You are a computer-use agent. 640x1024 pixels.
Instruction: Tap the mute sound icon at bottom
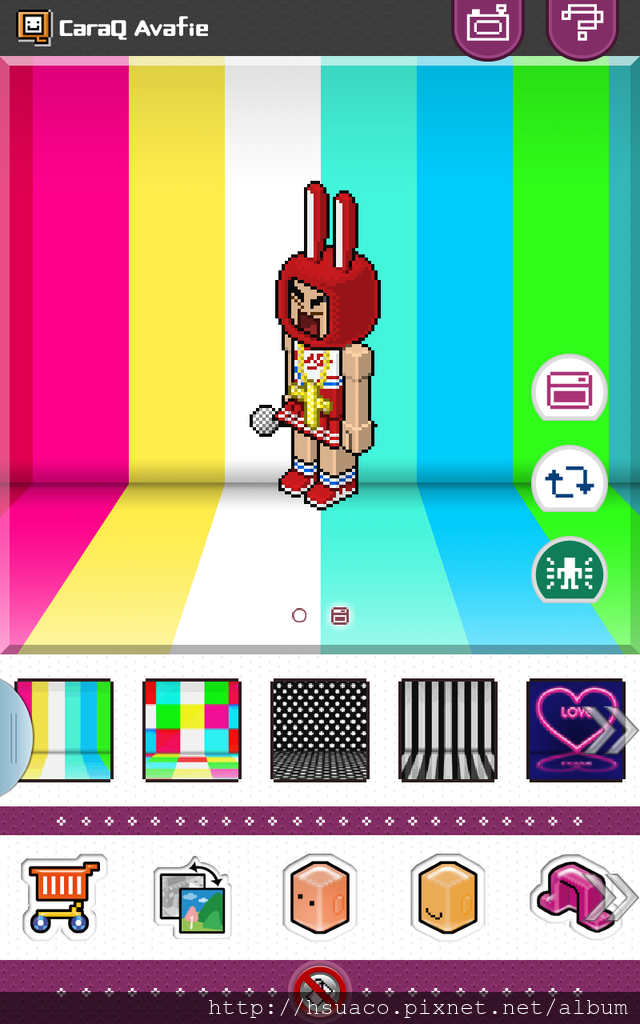click(320, 991)
